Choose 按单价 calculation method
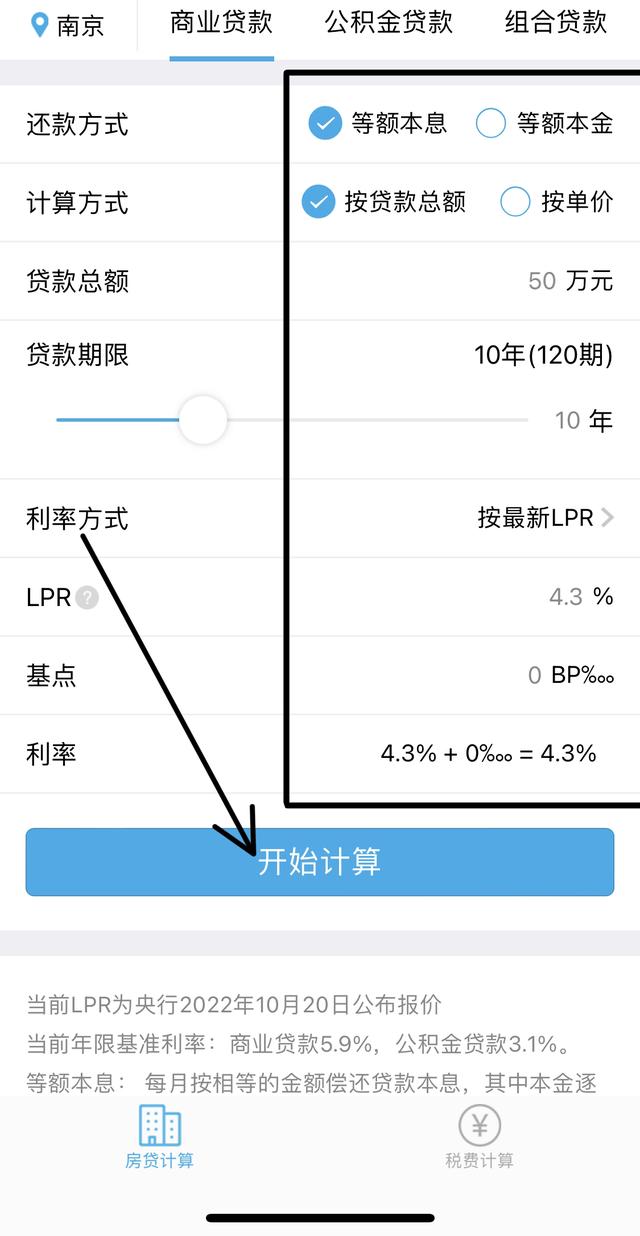The width and height of the screenshot is (640, 1236). click(556, 202)
